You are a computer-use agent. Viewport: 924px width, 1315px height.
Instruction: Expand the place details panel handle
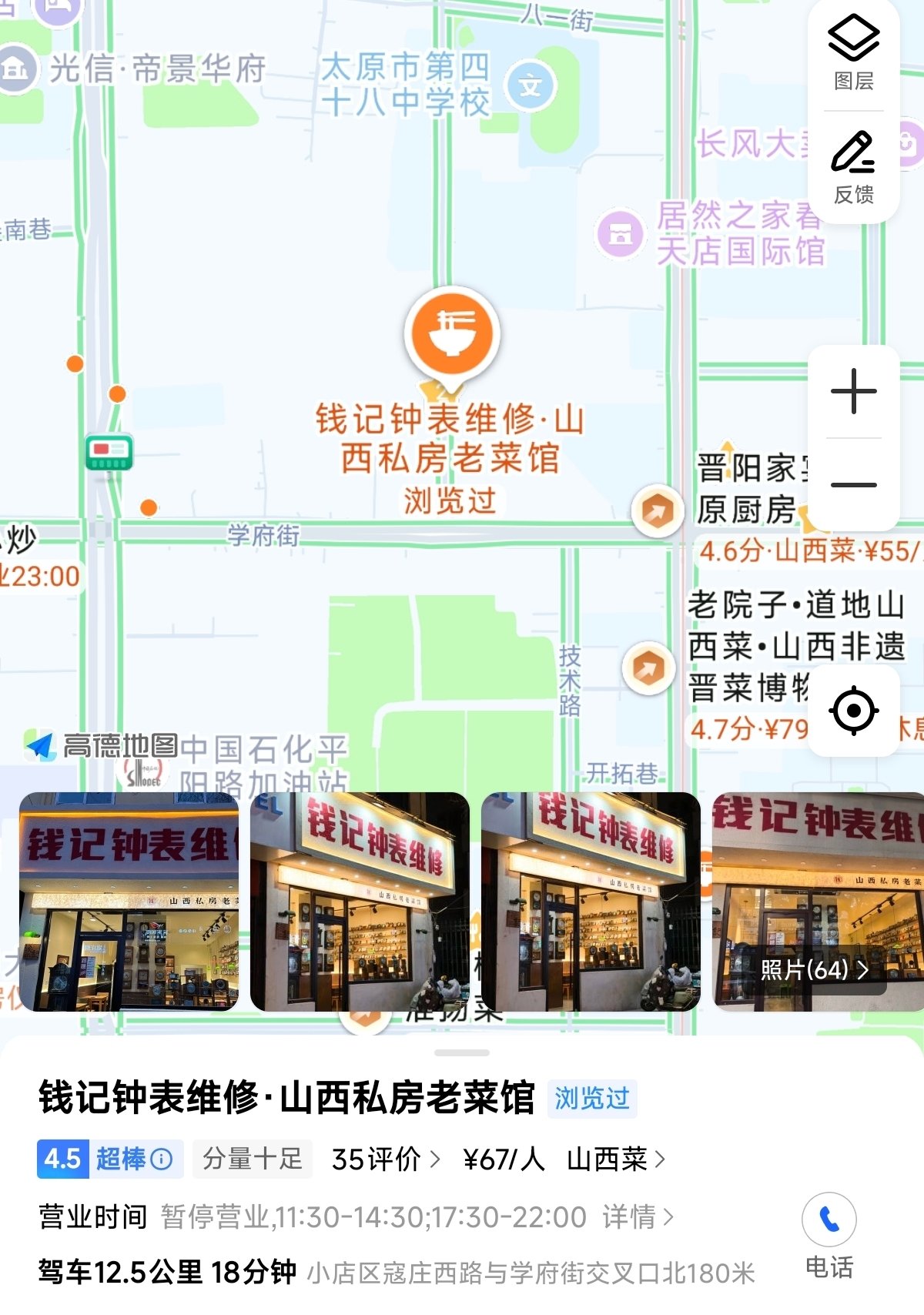(461, 1052)
